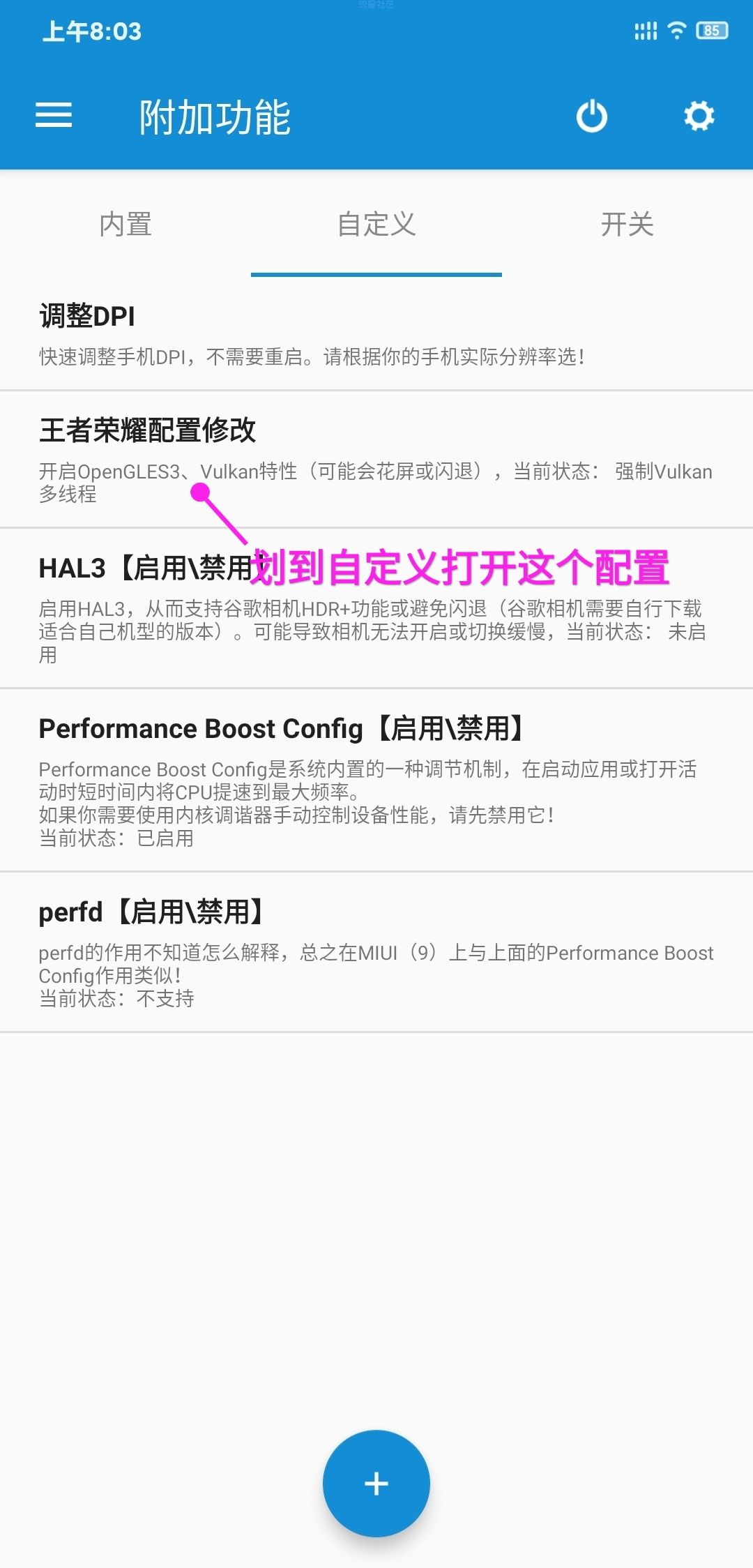Select the 自定义 tab
This screenshot has width=753, height=1568.
point(376,225)
